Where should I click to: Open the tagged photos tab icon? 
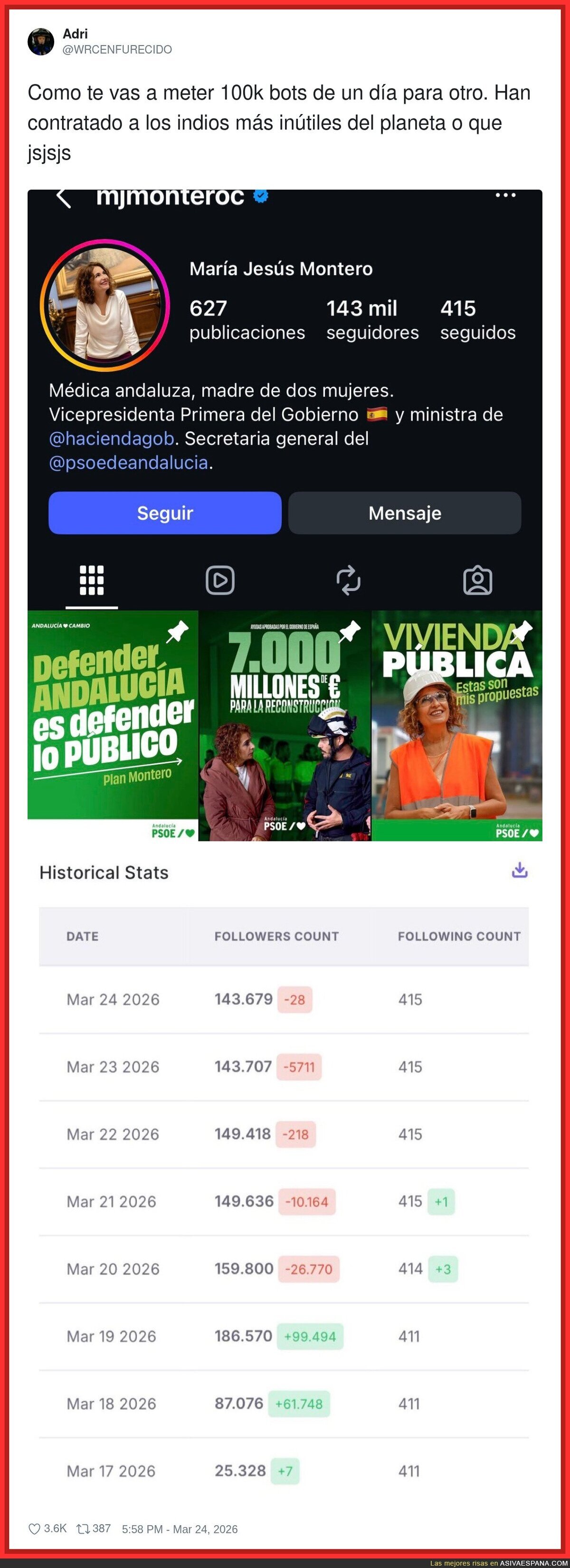478,581
